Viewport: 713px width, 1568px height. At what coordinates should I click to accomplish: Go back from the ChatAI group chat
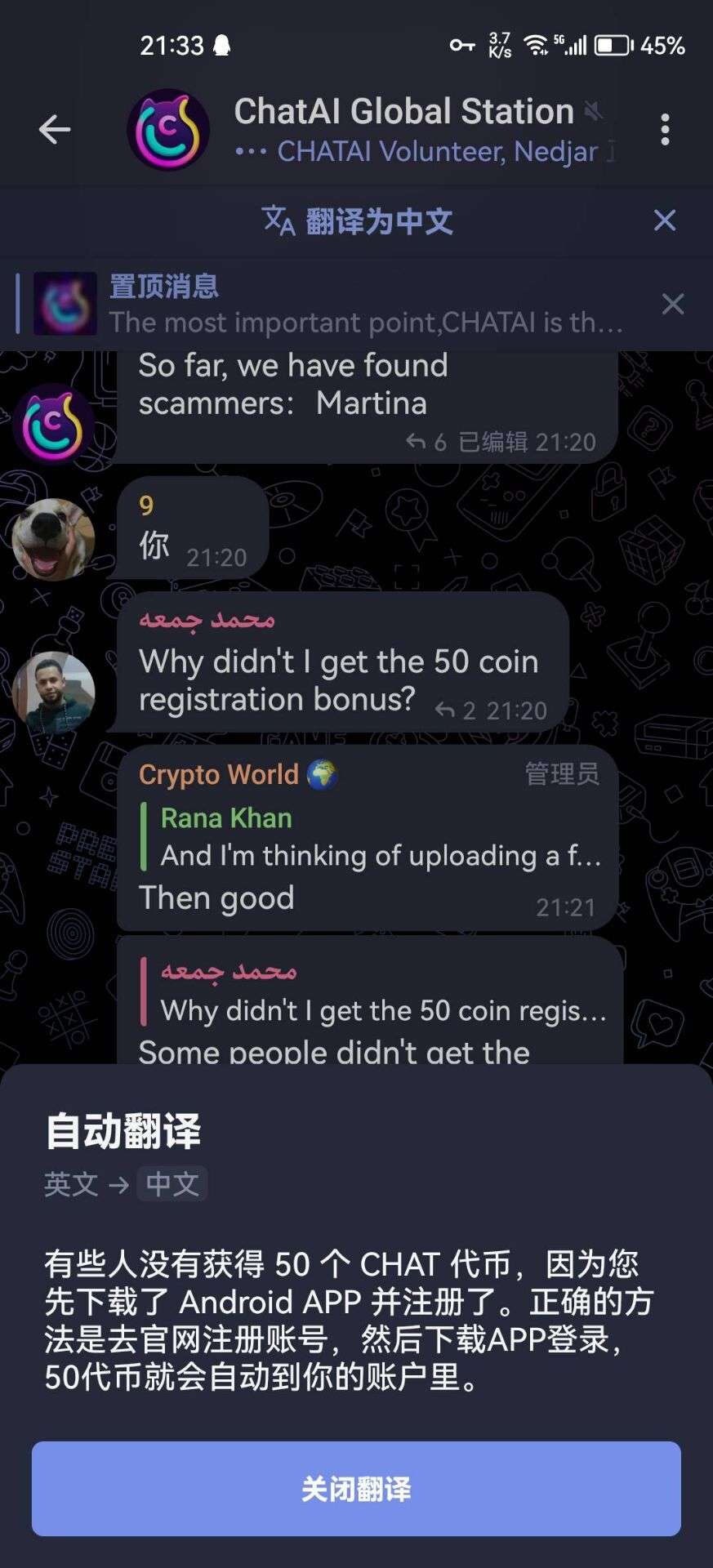click(x=55, y=129)
